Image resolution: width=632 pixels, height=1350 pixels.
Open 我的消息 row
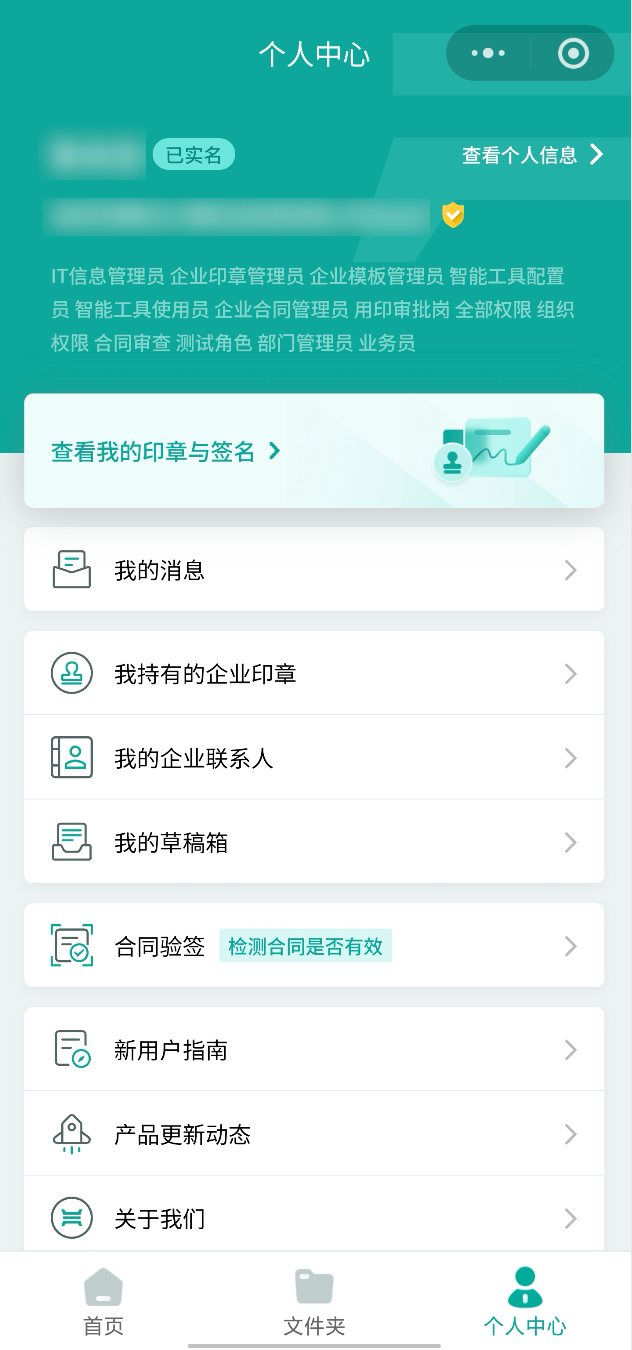[313, 570]
